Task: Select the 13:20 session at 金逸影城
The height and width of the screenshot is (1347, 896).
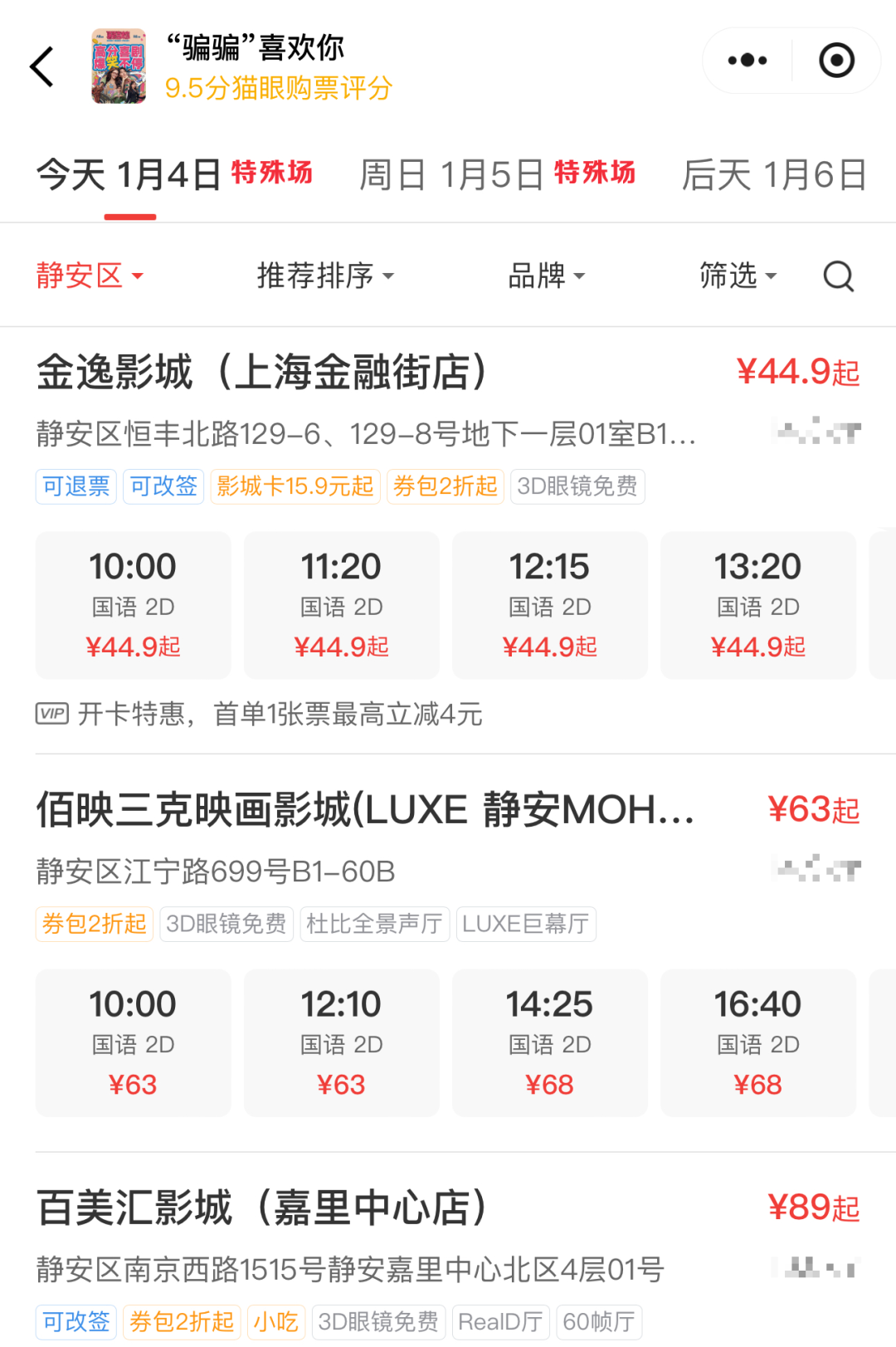Action: pos(757,604)
